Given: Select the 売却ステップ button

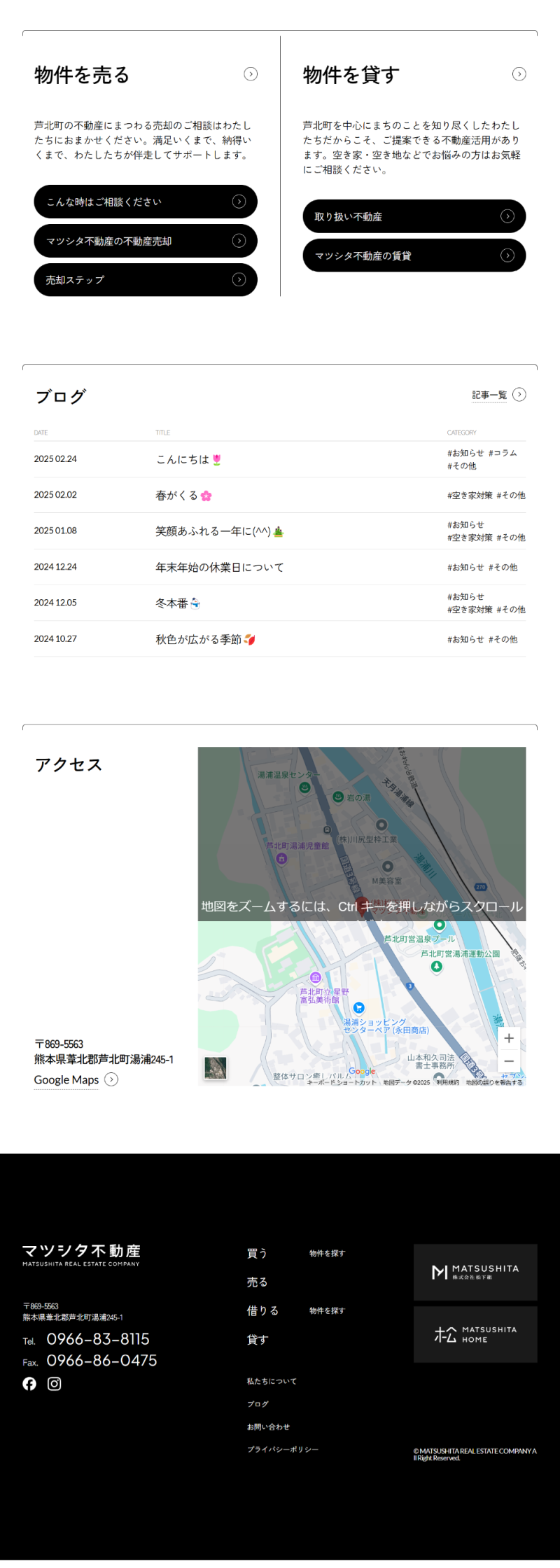Looking at the screenshot, I should click(146, 280).
